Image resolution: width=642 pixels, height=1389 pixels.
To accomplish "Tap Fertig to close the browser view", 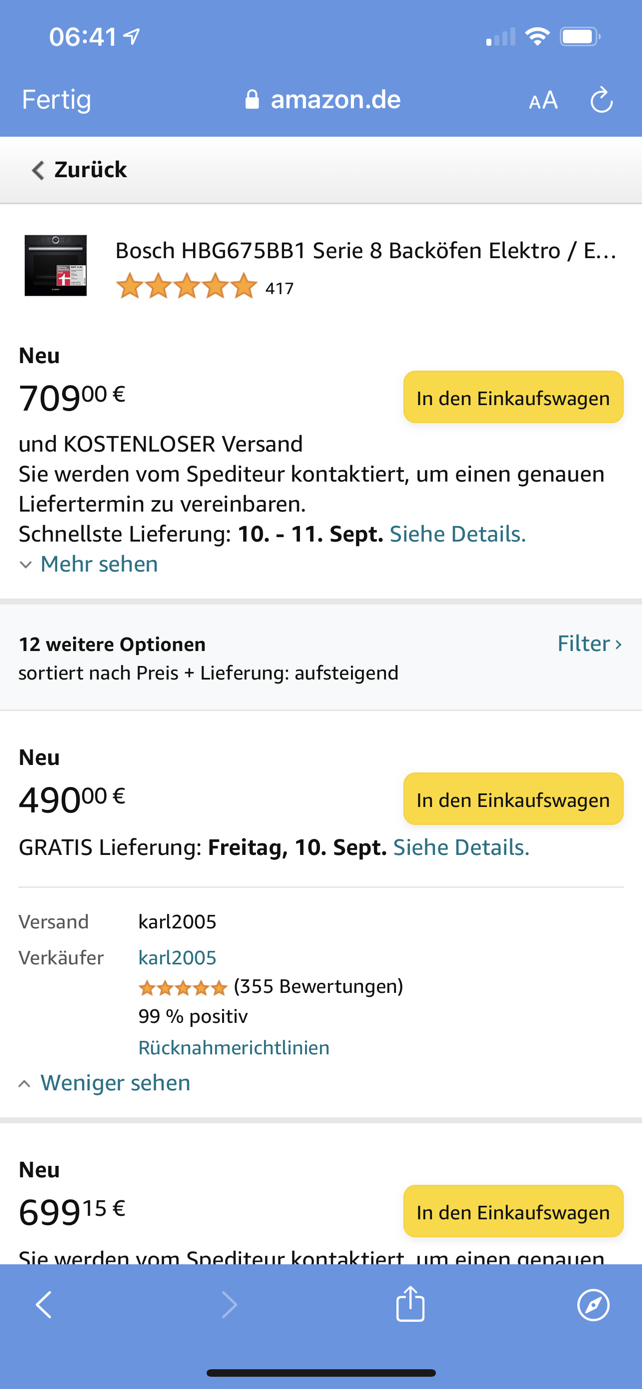I will pyautogui.click(x=56, y=100).
